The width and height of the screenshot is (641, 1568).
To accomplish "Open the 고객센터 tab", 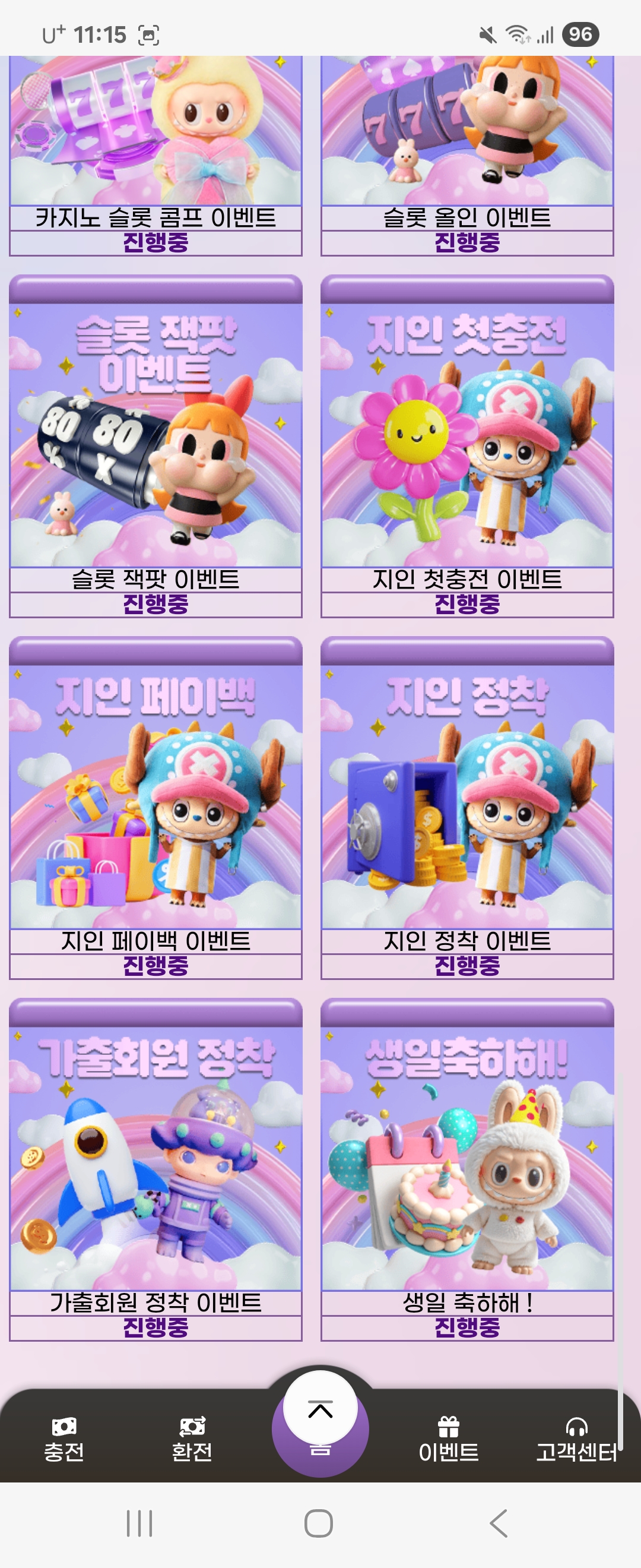I will (x=576, y=1440).
